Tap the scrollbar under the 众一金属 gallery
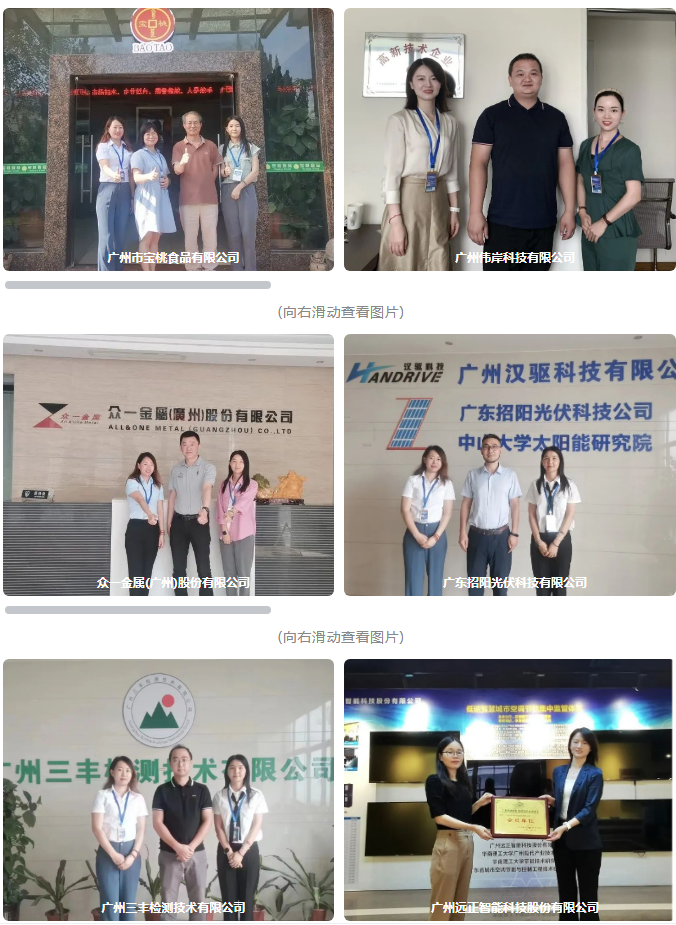This screenshot has width=676, height=925. pyautogui.click(x=138, y=610)
